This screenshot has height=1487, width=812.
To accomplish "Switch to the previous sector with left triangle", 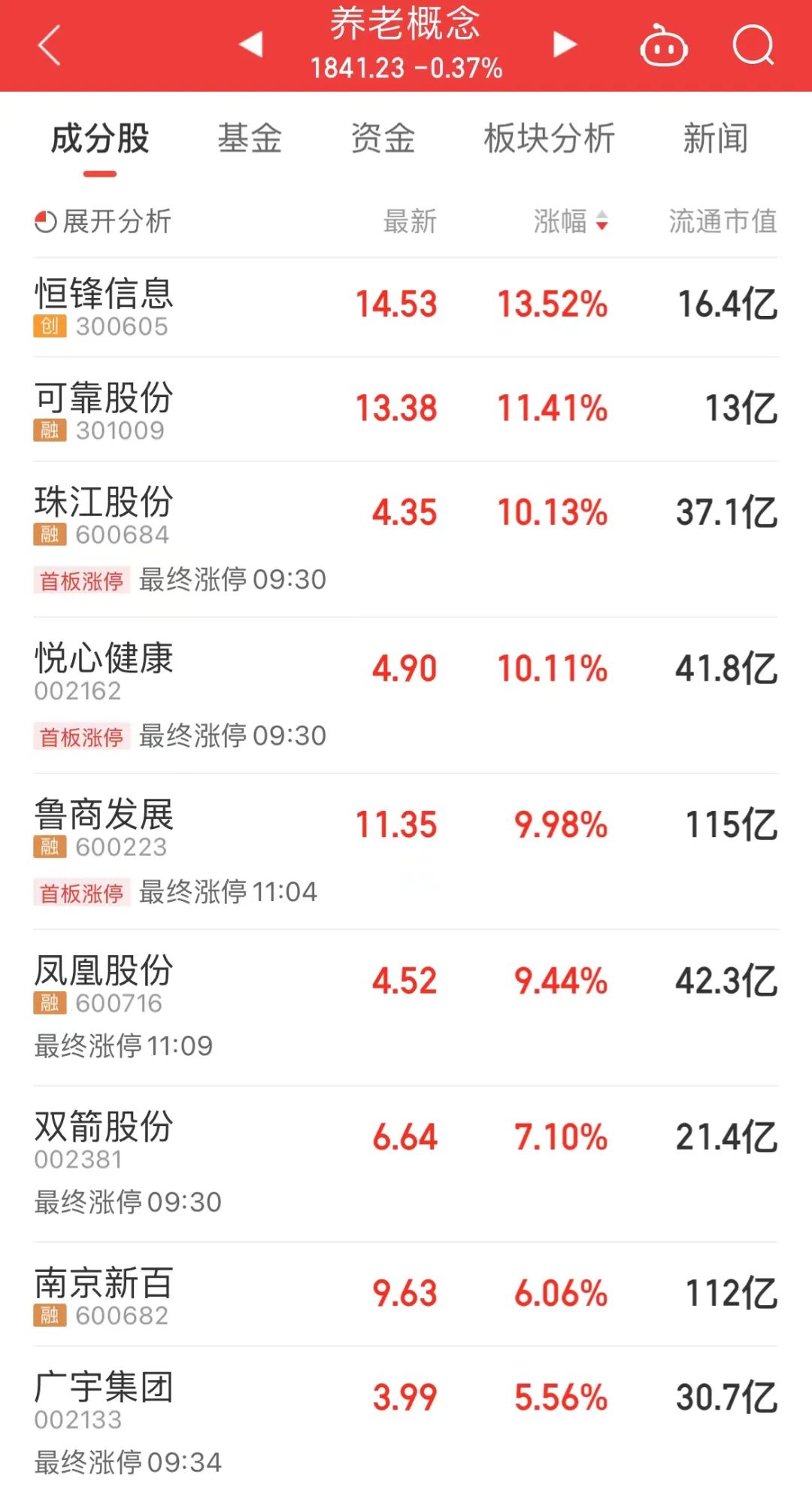I will pyautogui.click(x=251, y=44).
